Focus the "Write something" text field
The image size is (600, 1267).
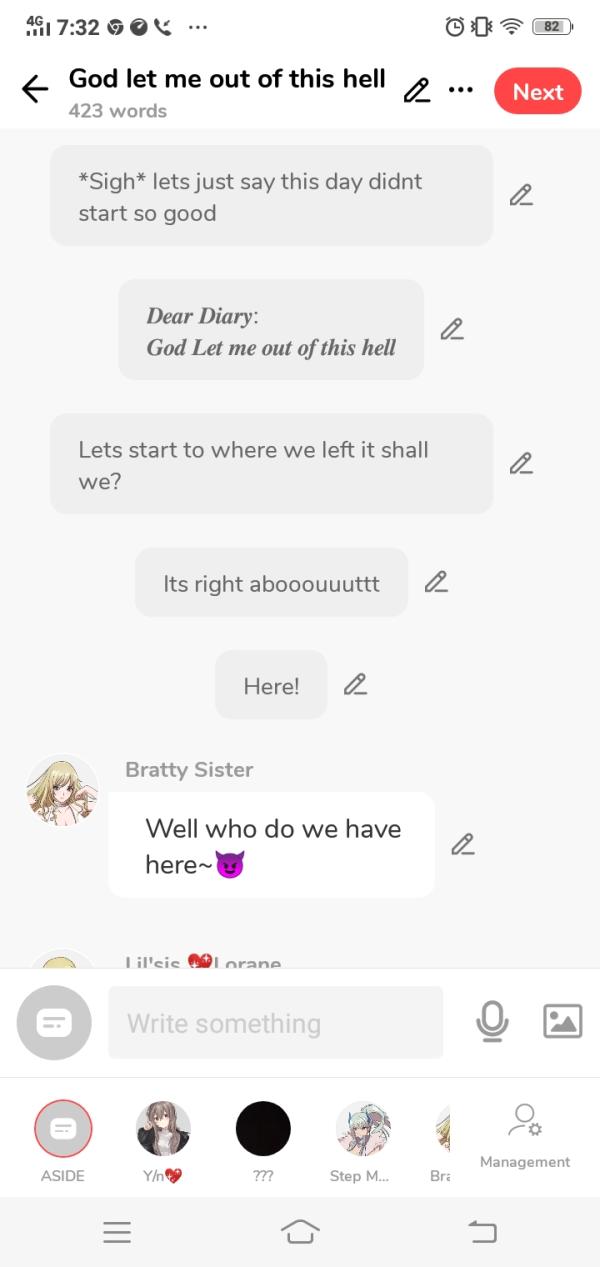click(275, 1022)
